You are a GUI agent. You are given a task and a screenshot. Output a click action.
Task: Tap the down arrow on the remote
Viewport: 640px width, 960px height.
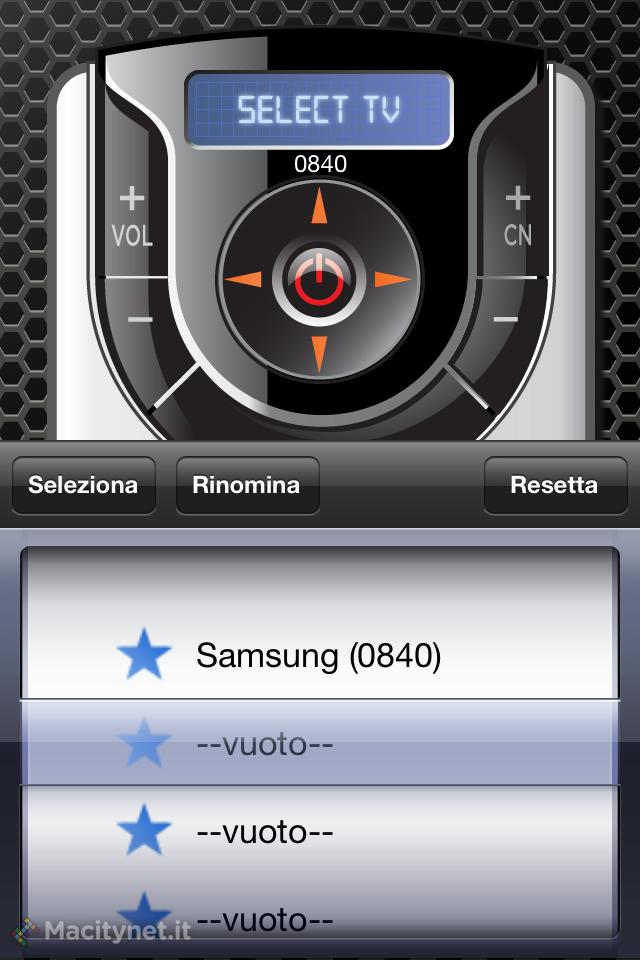tap(319, 352)
